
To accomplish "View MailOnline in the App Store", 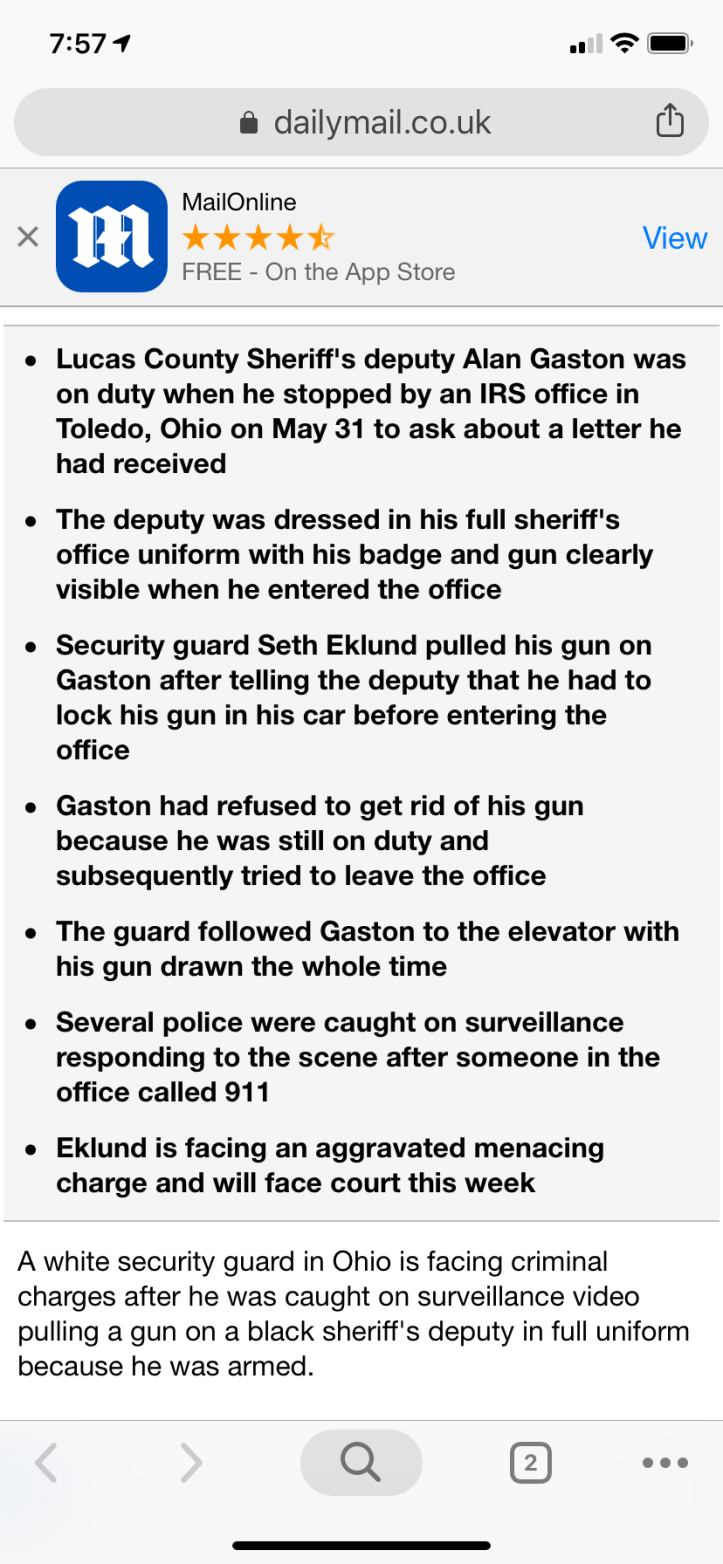I will 674,238.
